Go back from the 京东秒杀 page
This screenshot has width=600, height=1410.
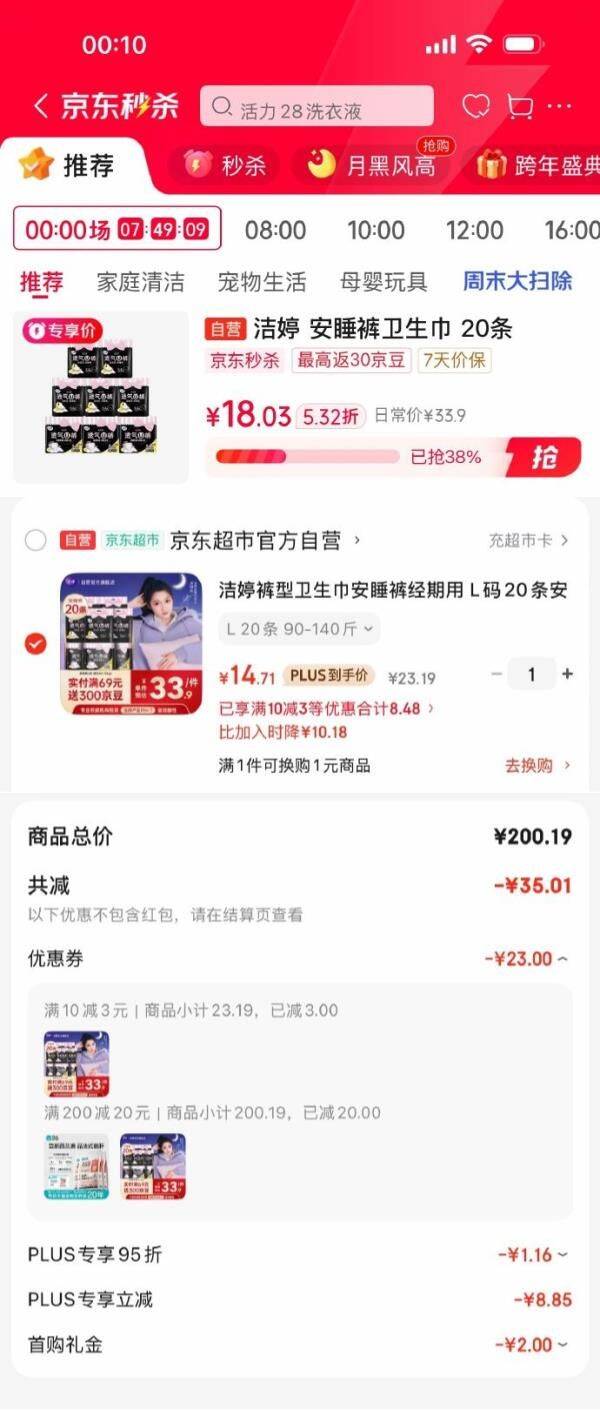[x=40, y=106]
